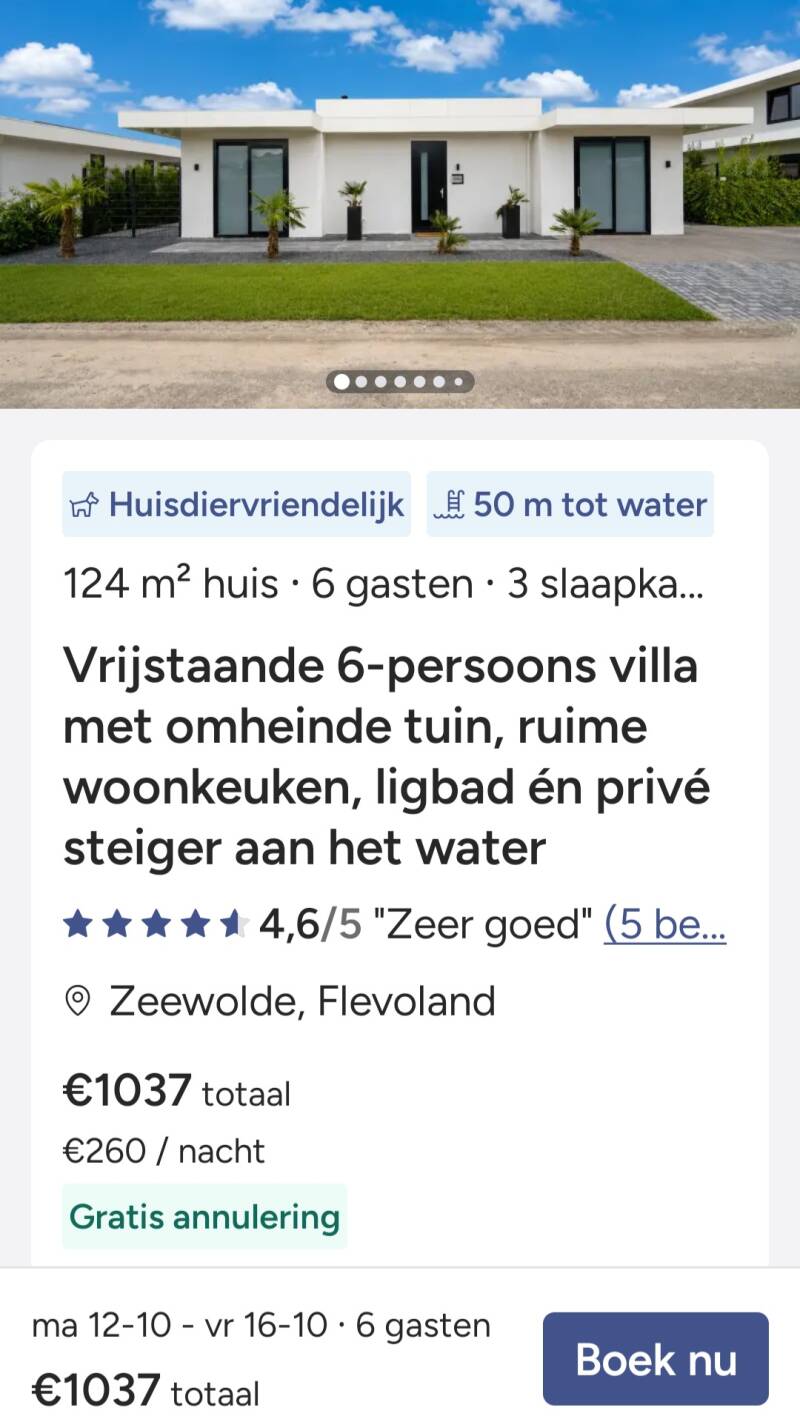Select the 50 m tot water chip
The width and height of the screenshot is (800, 1422).
(570, 504)
